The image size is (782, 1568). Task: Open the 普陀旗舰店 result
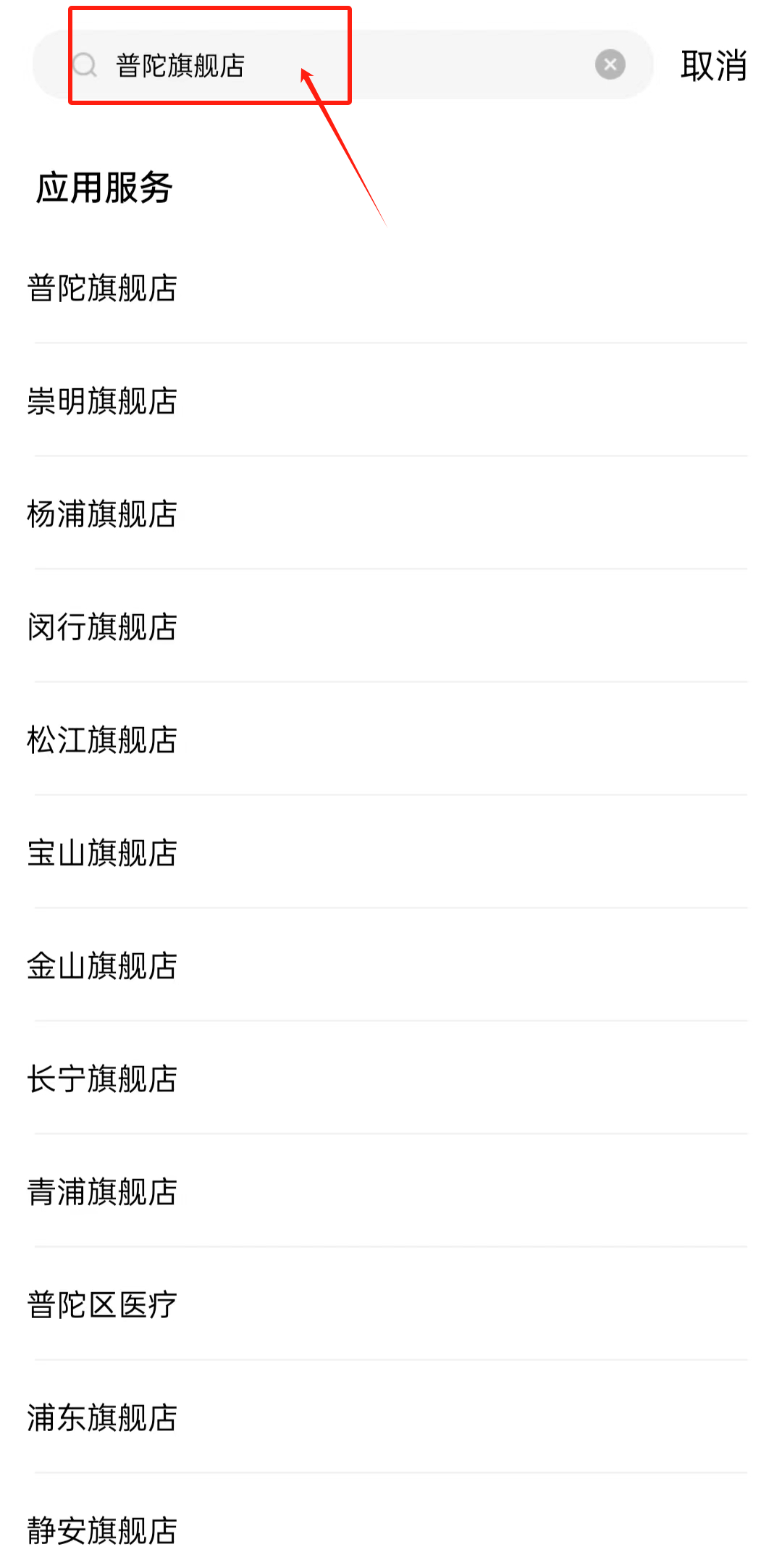pyautogui.click(x=102, y=288)
